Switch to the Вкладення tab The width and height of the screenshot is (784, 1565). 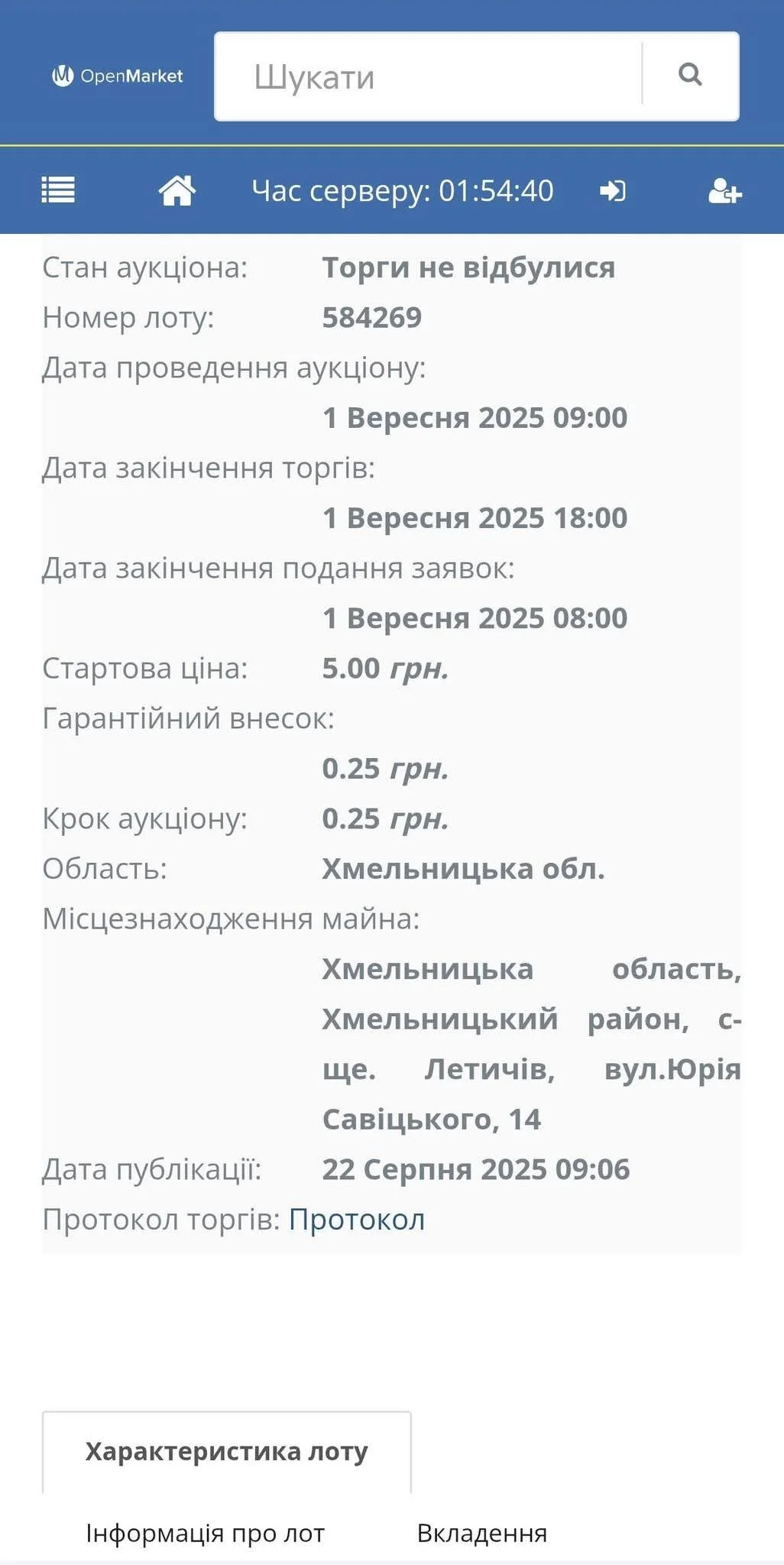click(x=481, y=1533)
